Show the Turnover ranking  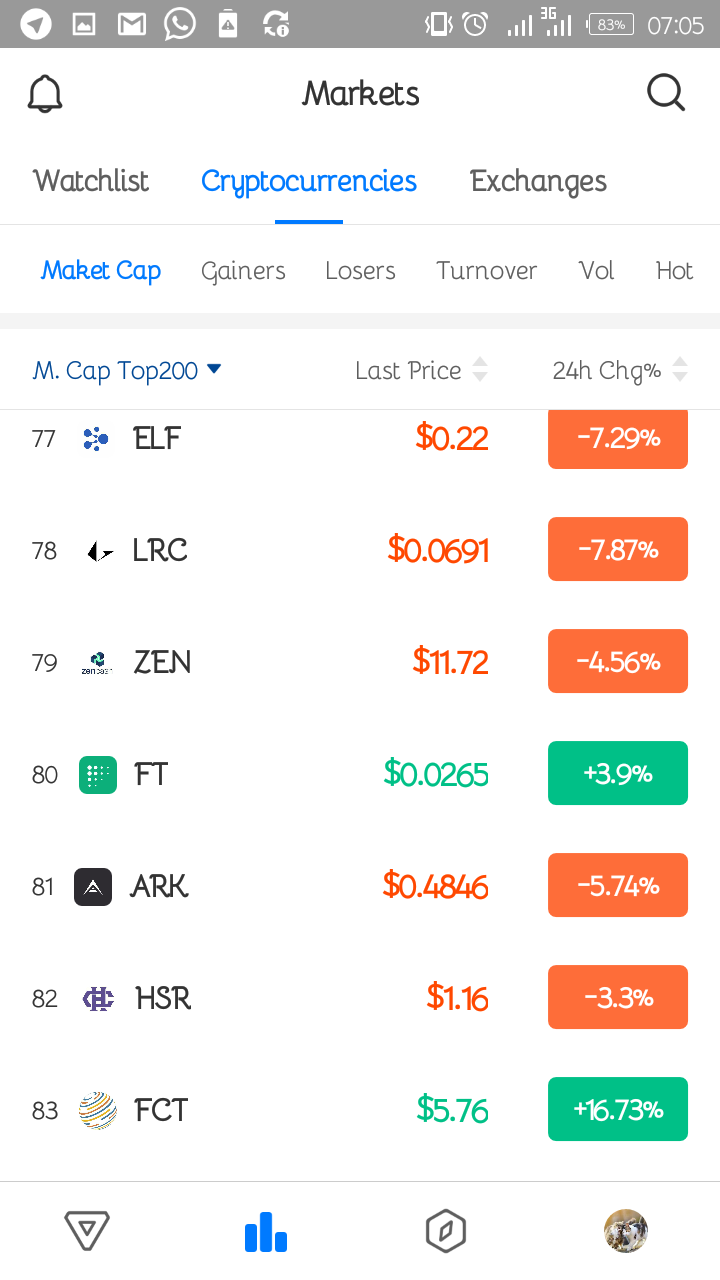486,271
